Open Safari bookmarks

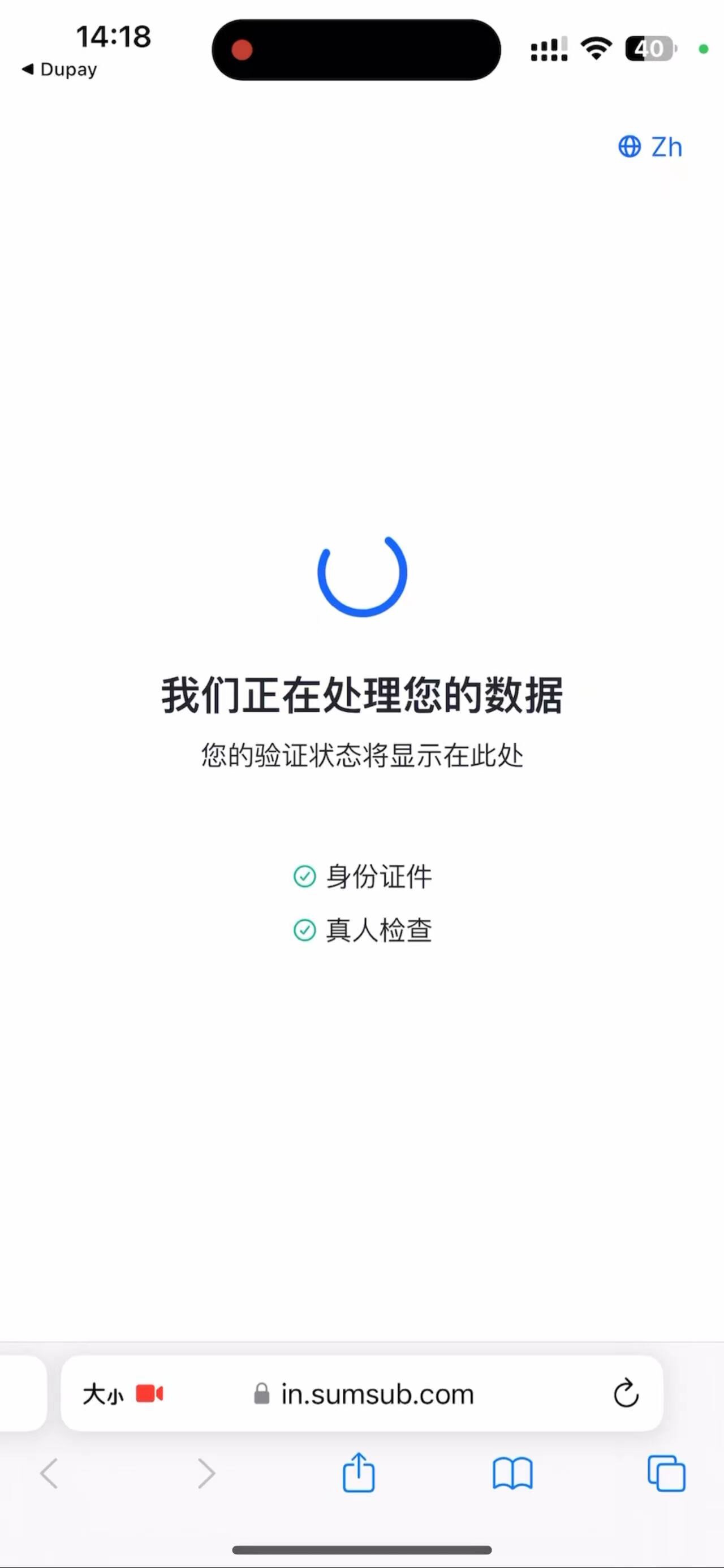click(x=512, y=1473)
